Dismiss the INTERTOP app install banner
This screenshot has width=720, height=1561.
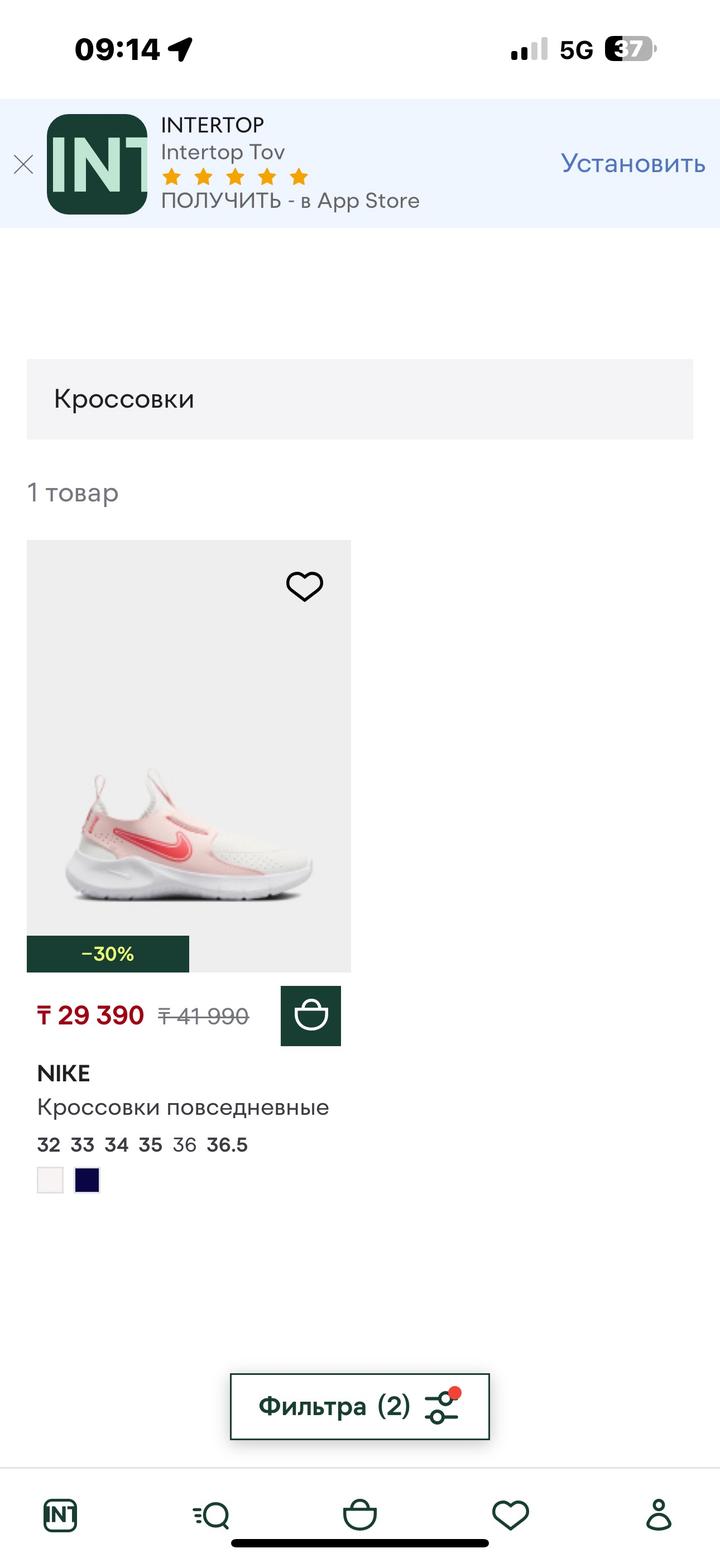coord(23,164)
